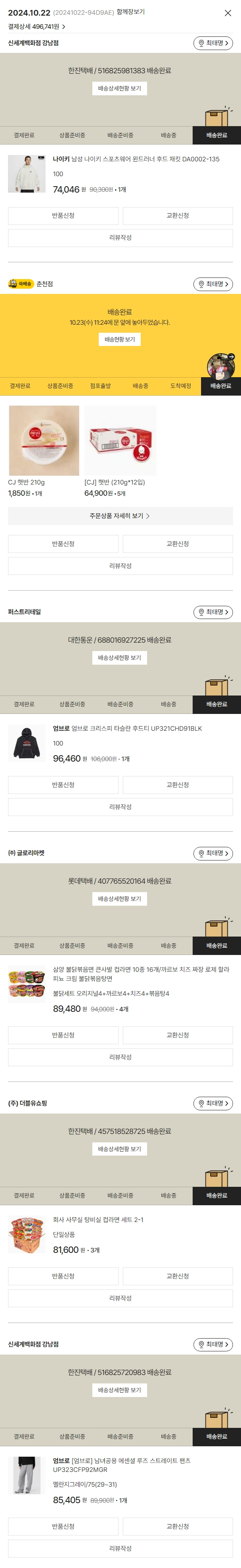The image size is (241, 1568).
Task: Write review for 회사 사무실 탕비실 컵라면 세트
Action: pyautogui.click(x=120, y=1298)
